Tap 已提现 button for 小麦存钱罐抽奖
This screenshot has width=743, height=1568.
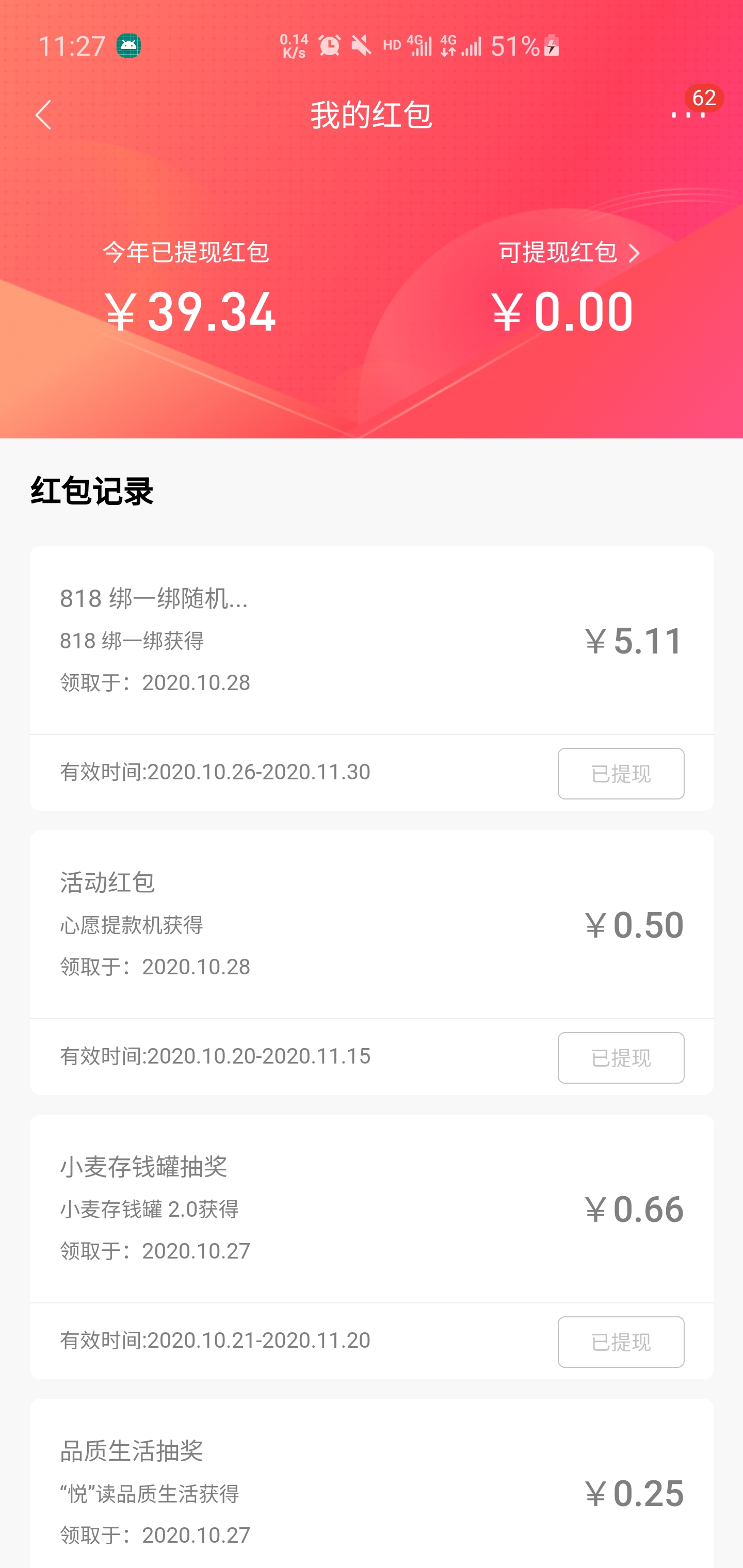[620, 1342]
